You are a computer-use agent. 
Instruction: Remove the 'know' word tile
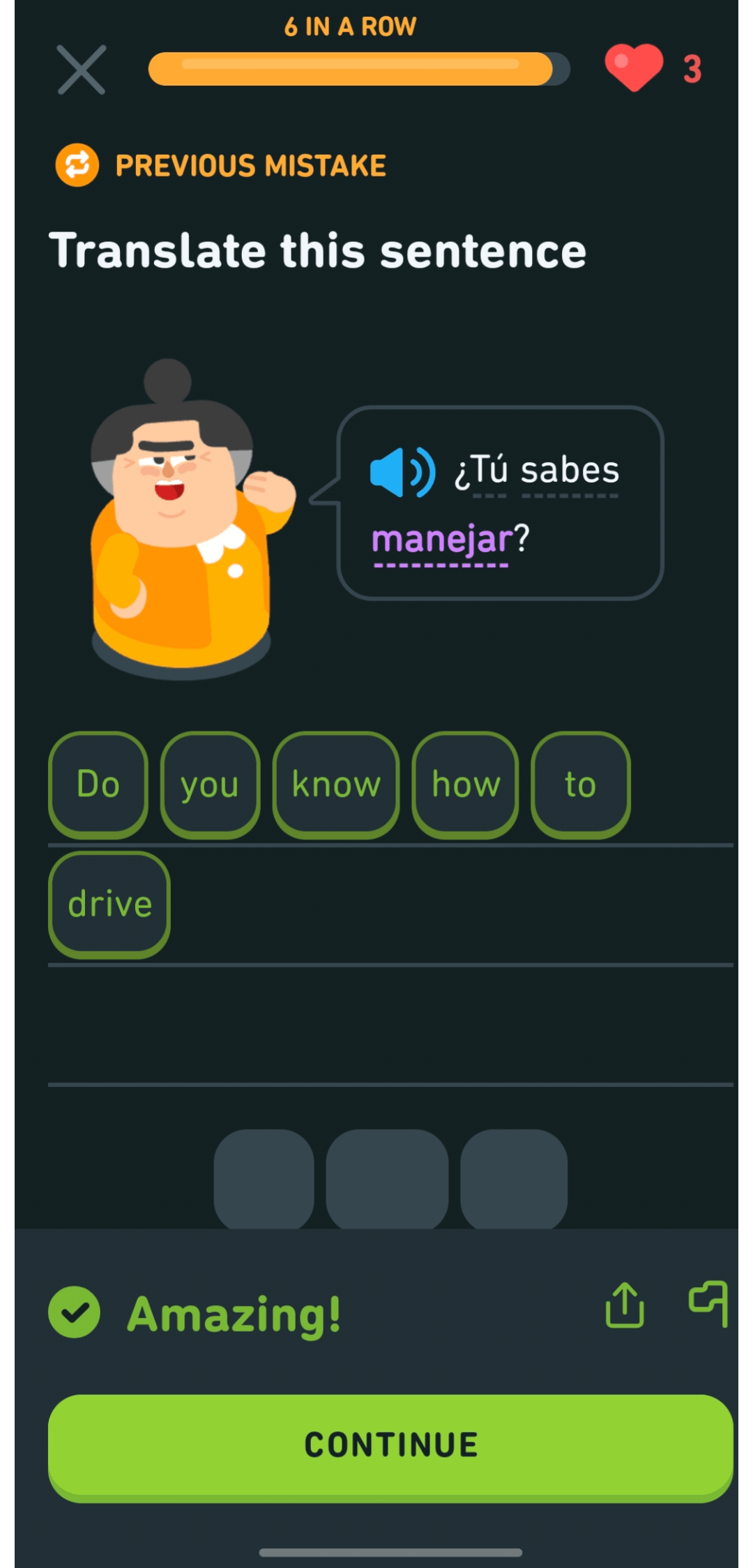[x=336, y=784]
